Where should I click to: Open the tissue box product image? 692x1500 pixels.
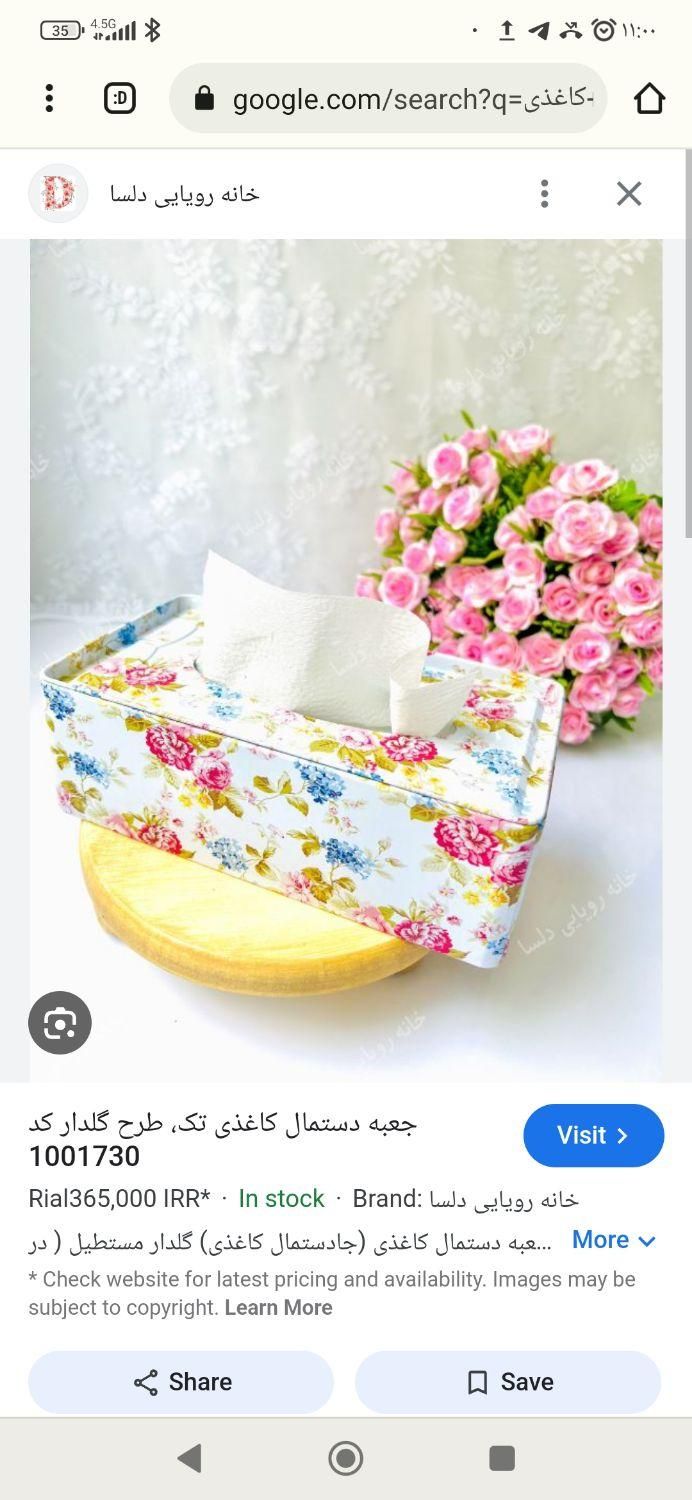[x=346, y=660]
